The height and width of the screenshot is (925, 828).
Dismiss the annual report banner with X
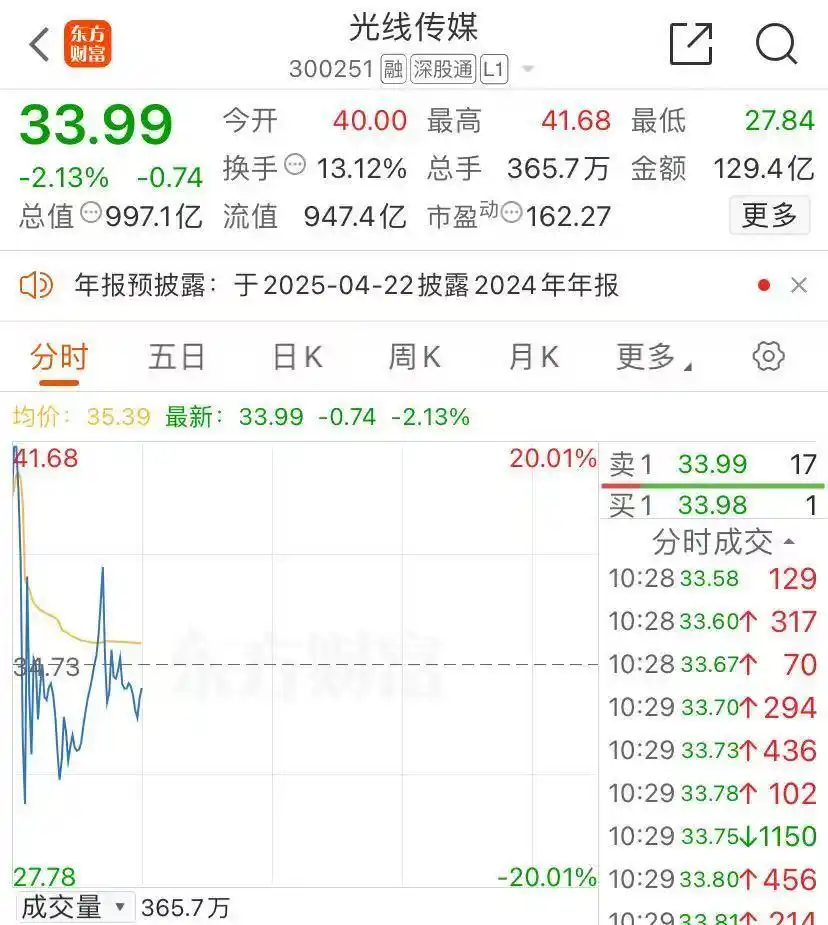[799, 285]
